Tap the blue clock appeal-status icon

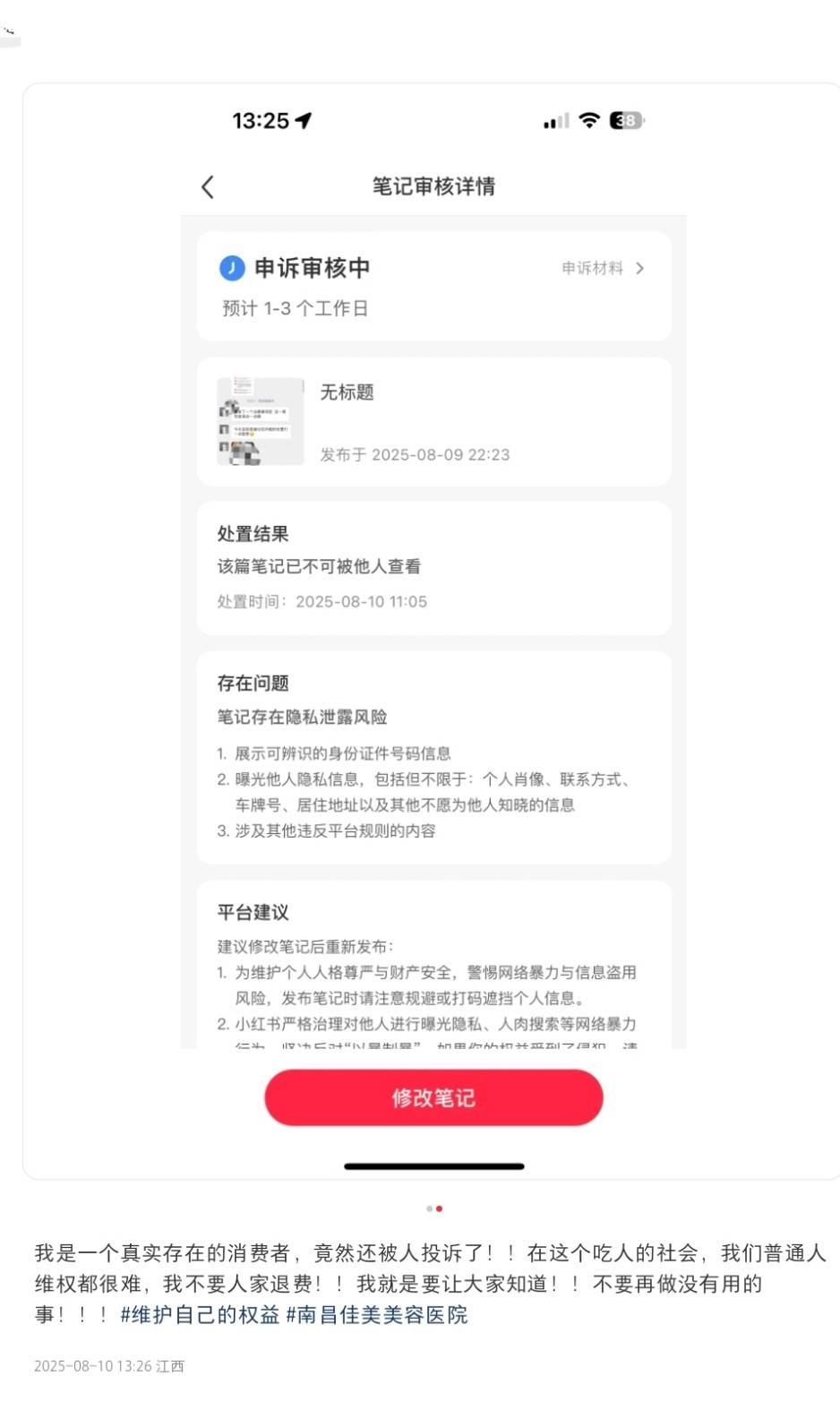[x=231, y=268]
